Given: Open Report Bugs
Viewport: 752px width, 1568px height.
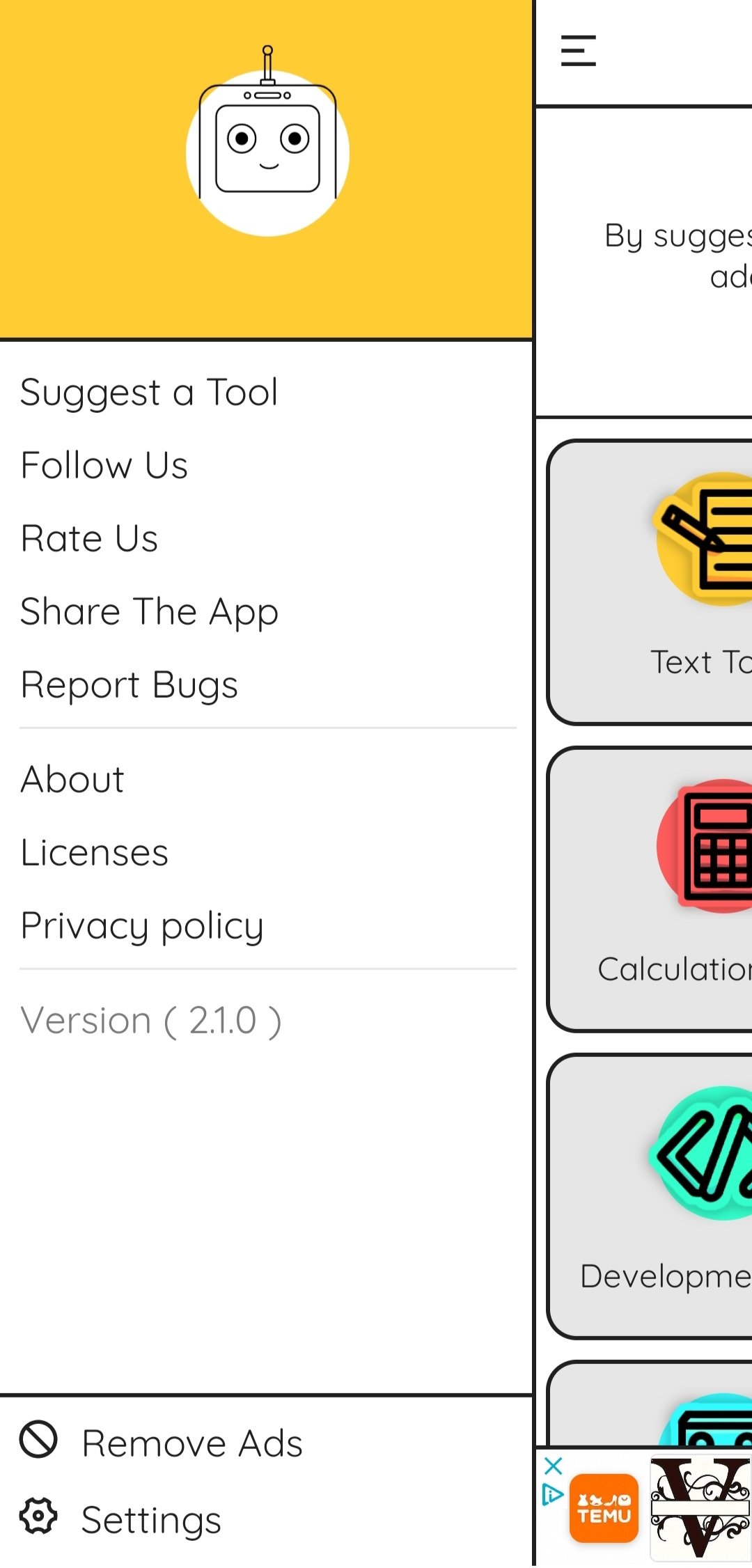Looking at the screenshot, I should click(130, 685).
